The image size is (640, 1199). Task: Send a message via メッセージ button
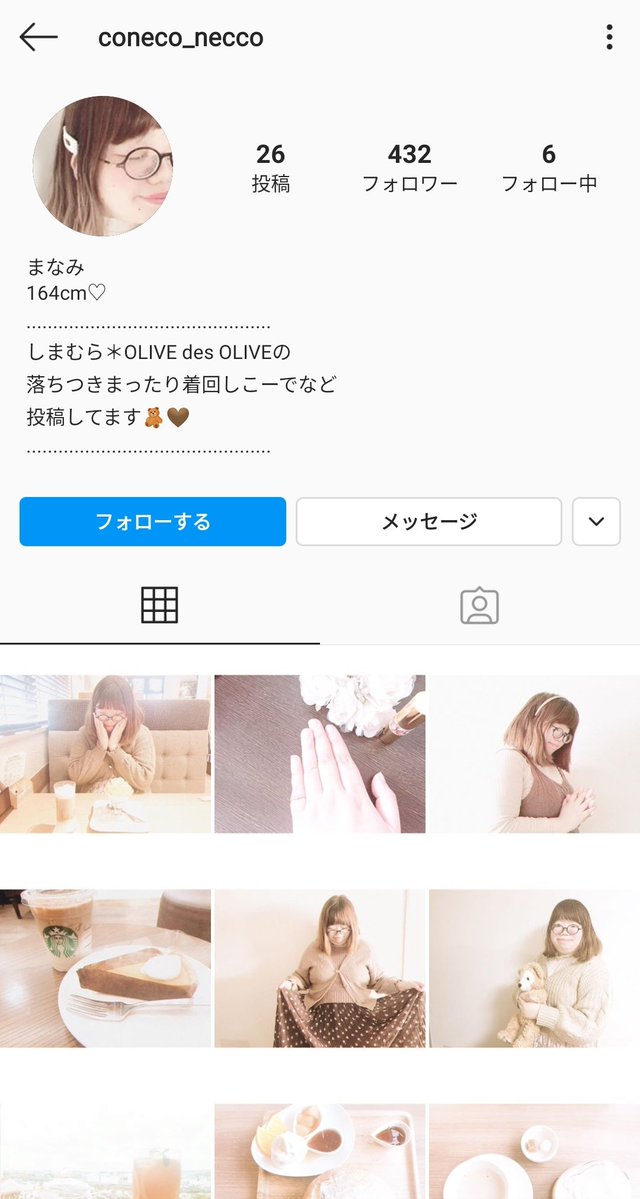point(429,522)
